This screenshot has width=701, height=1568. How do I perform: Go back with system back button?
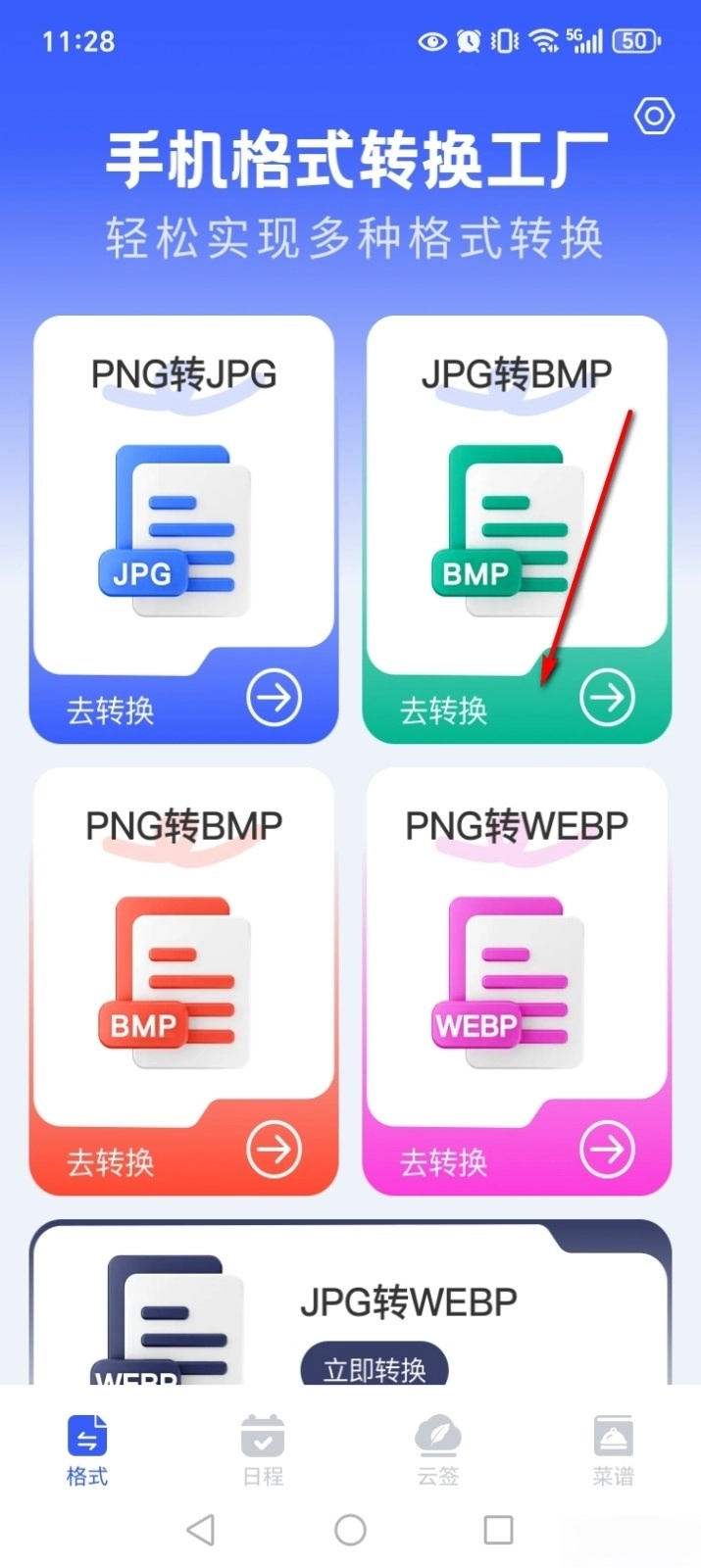click(x=201, y=1530)
